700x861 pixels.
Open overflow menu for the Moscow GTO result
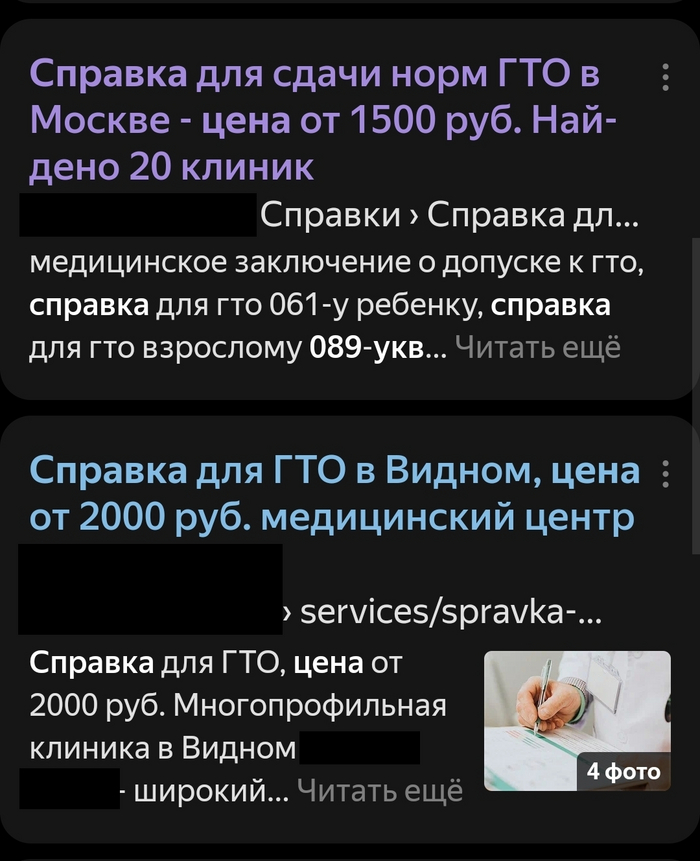click(666, 77)
